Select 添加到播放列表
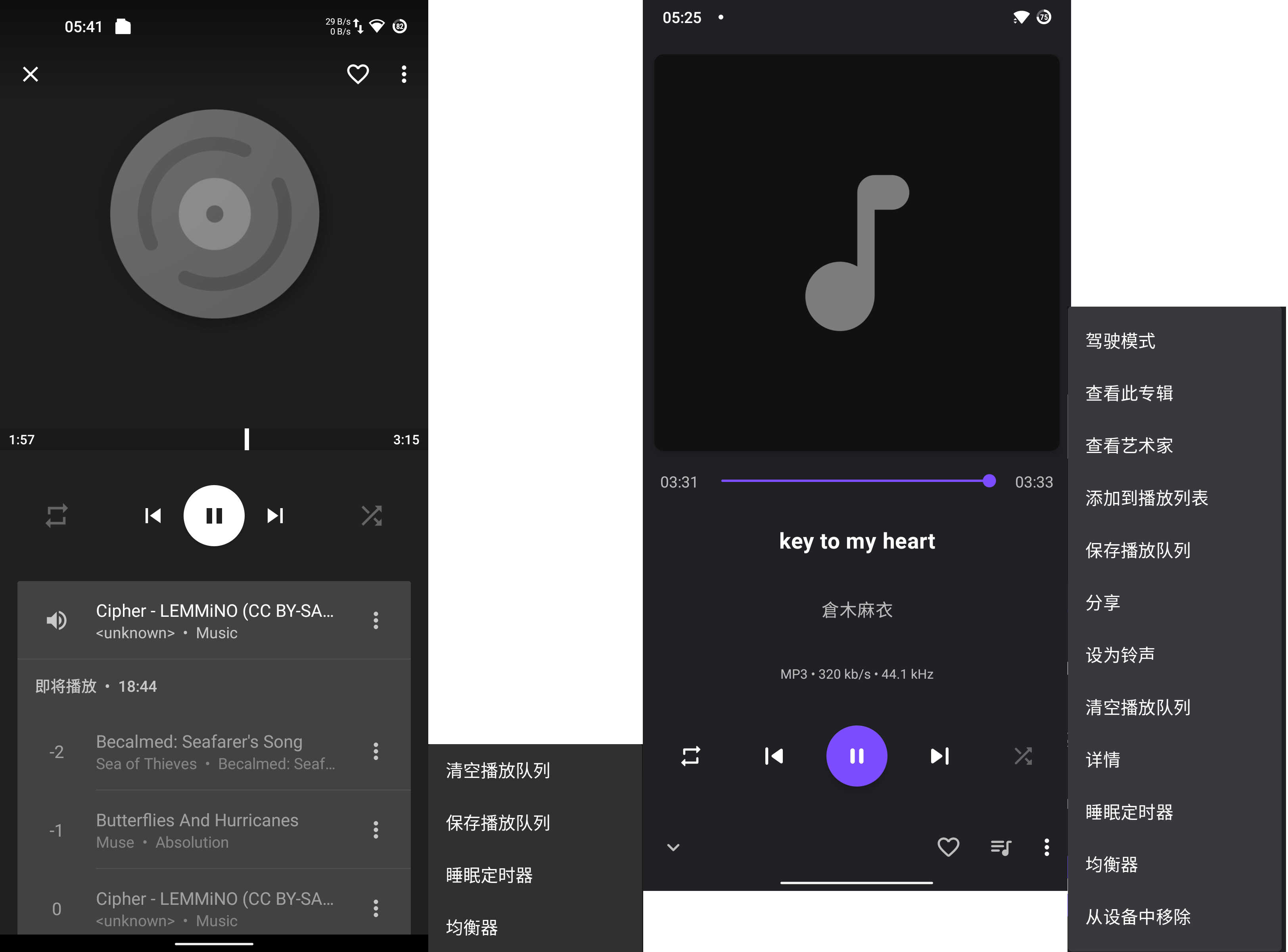Image resolution: width=1288 pixels, height=952 pixels. click(x=1146, y=498)
